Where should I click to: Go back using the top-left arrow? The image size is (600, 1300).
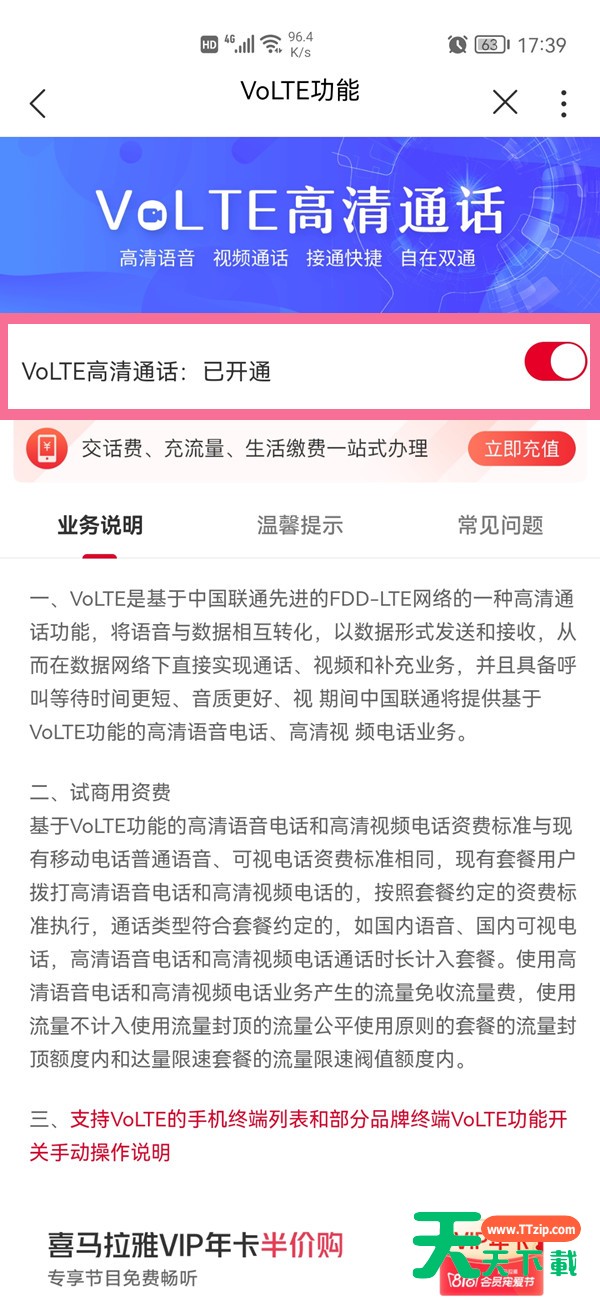coord(38,103)
